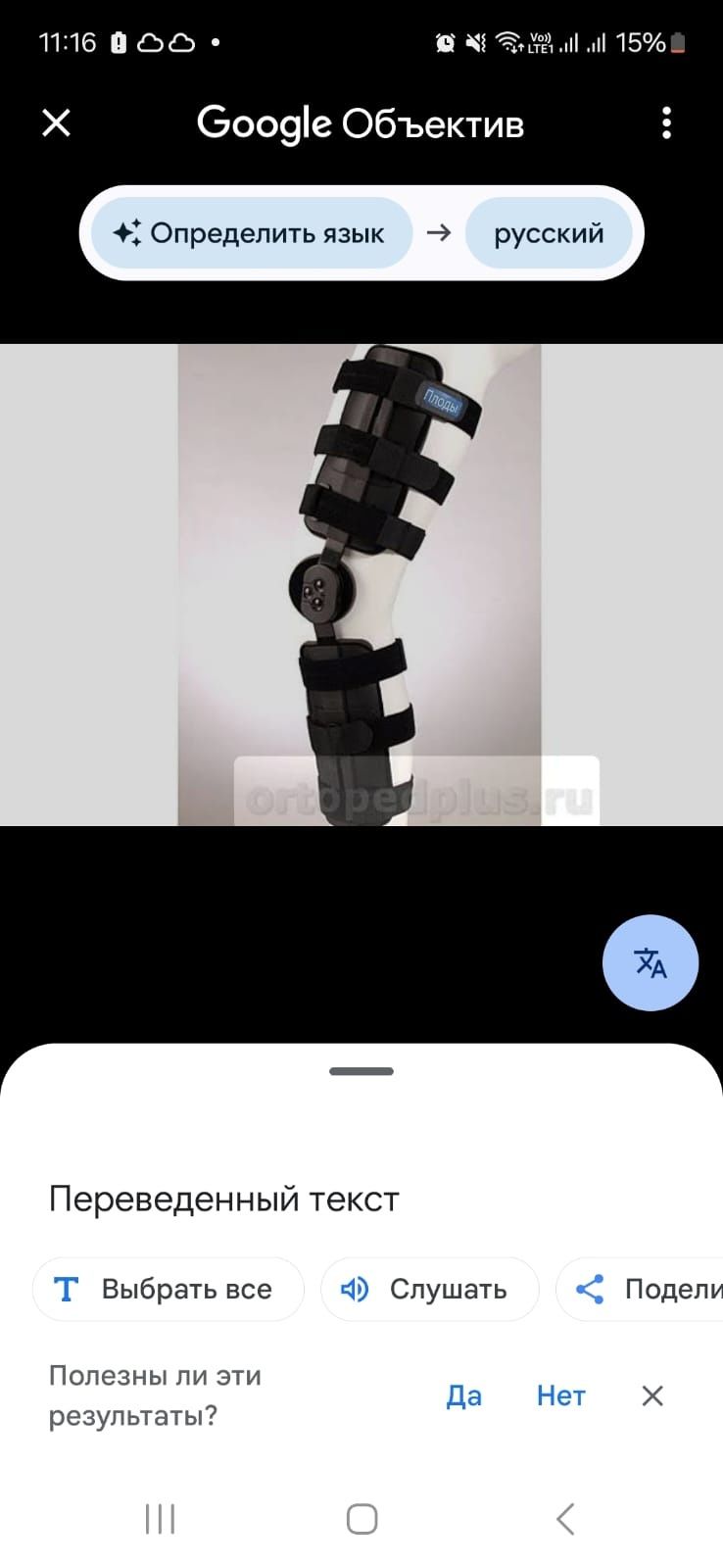Go back using the system back button

click(x=564, y=1519)
